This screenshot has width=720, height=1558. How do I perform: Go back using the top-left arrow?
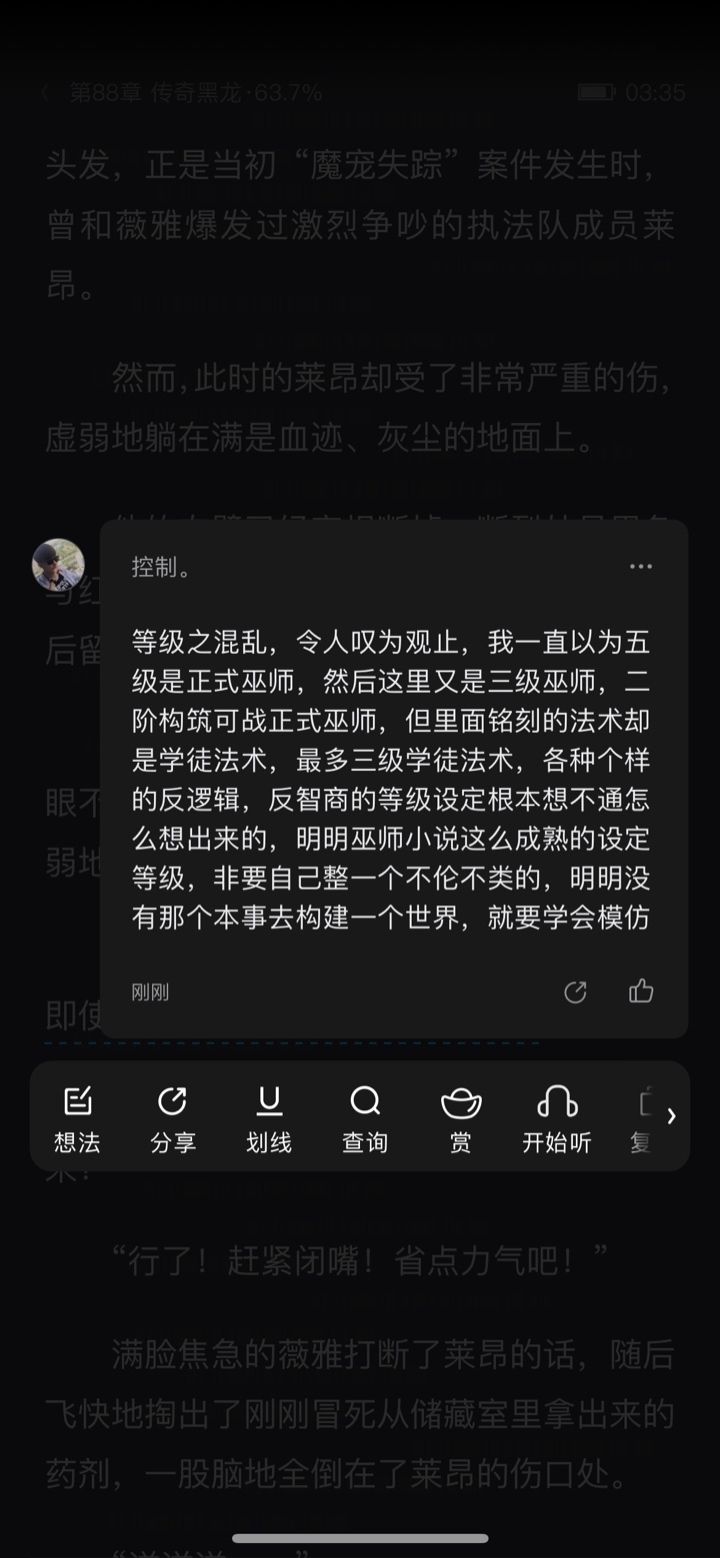(45, 93)
